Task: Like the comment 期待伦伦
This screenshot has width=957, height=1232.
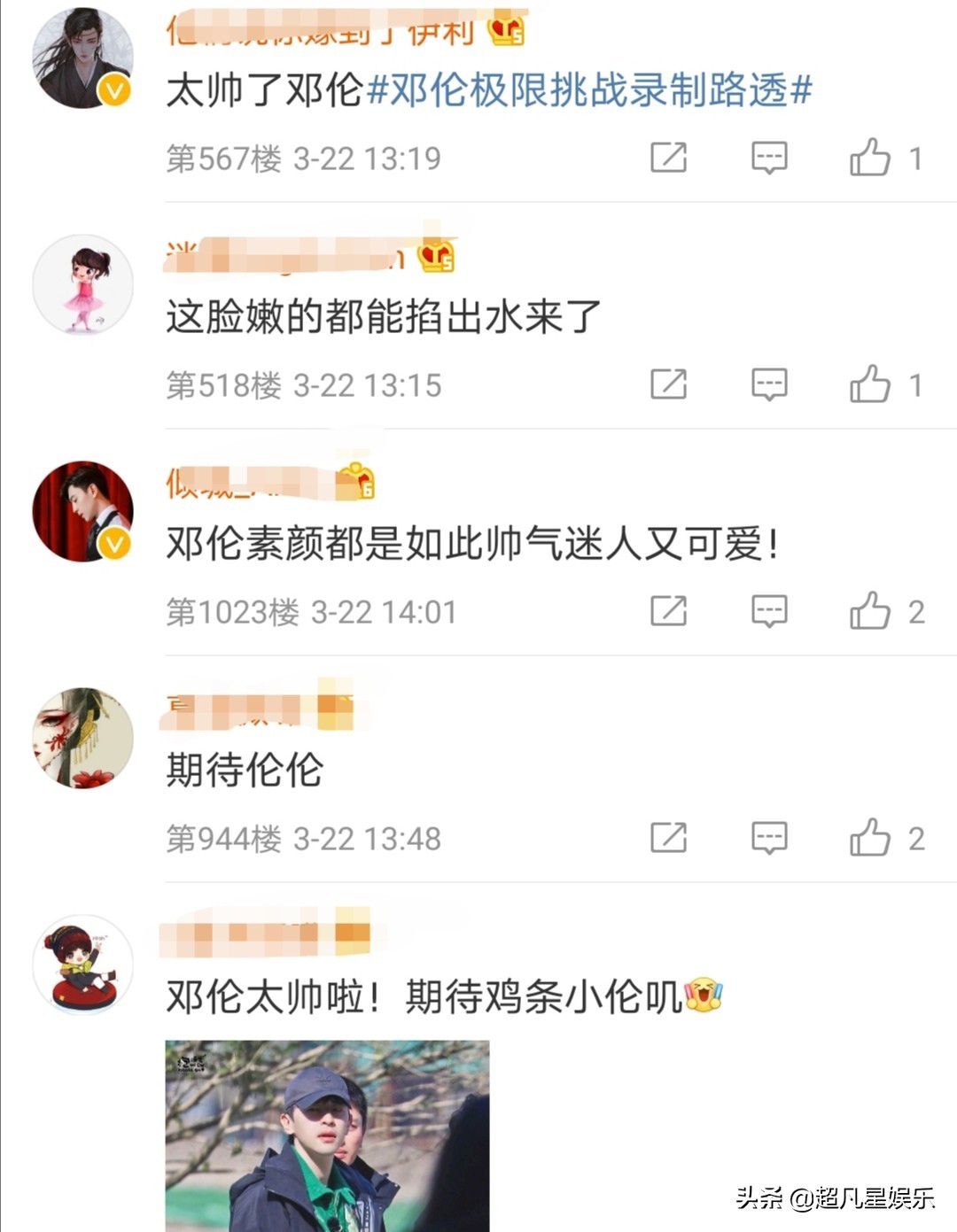Action: [870, 839]
